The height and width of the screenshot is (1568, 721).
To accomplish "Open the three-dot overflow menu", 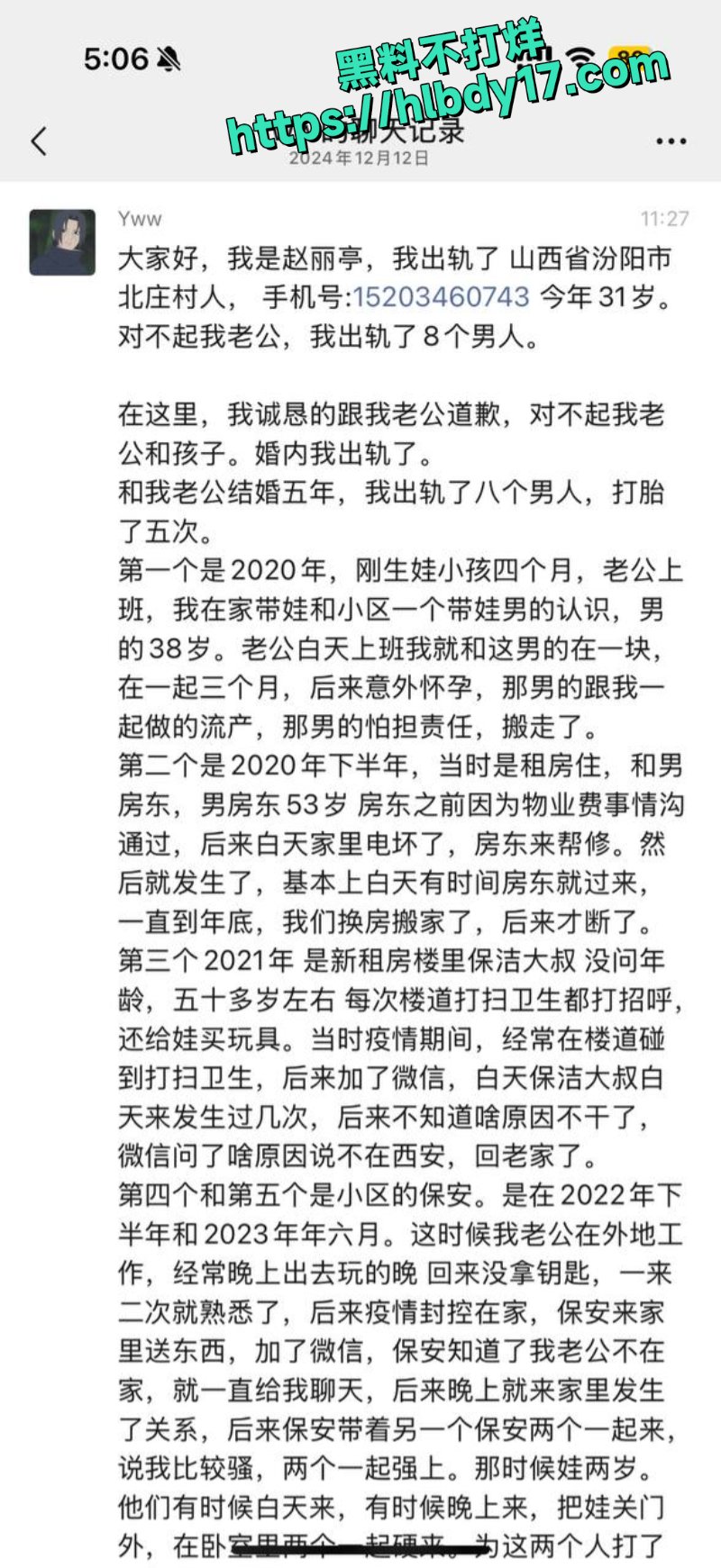I will [671, 141].
